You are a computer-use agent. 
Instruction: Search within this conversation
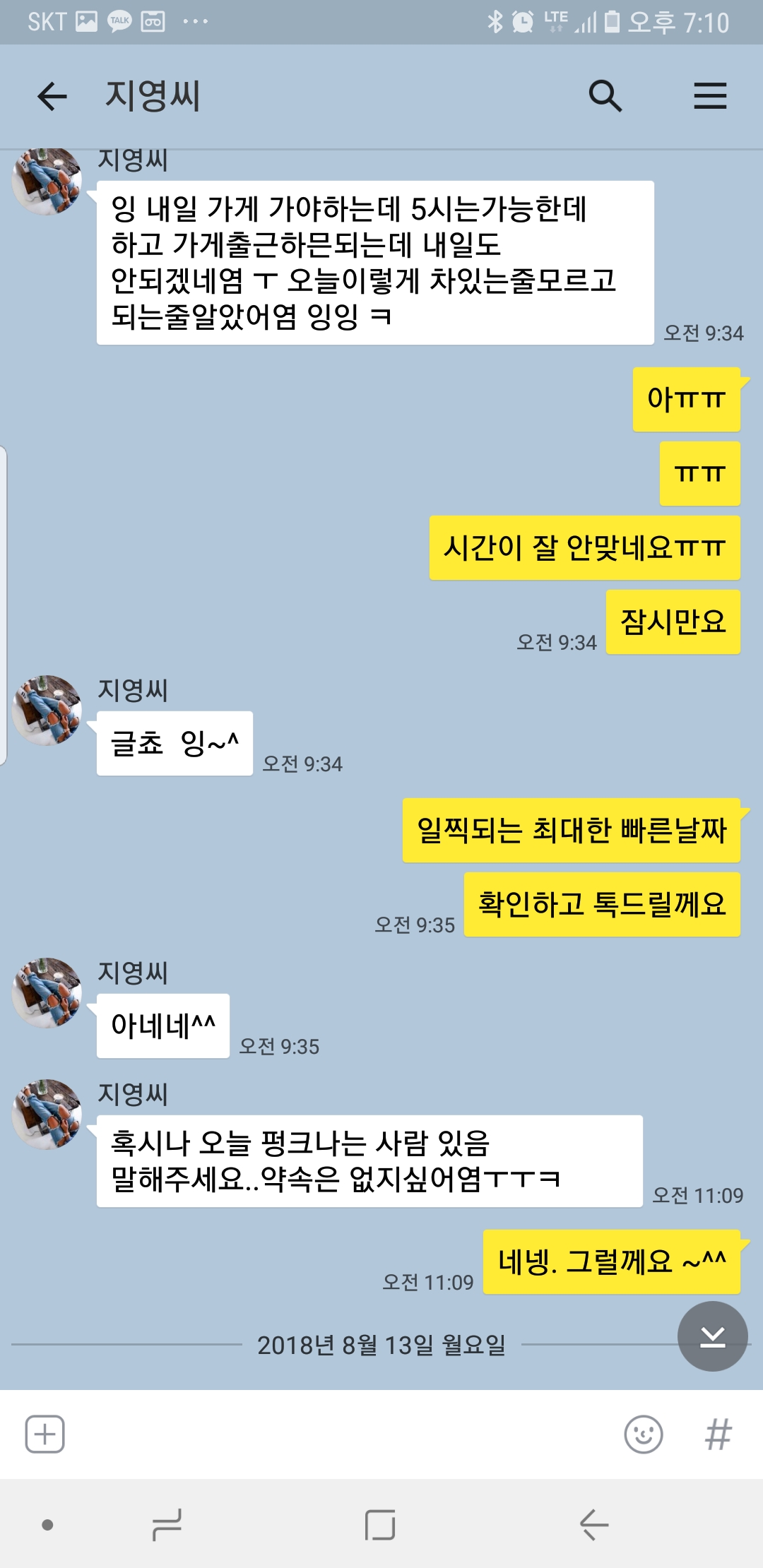[605, 96]
